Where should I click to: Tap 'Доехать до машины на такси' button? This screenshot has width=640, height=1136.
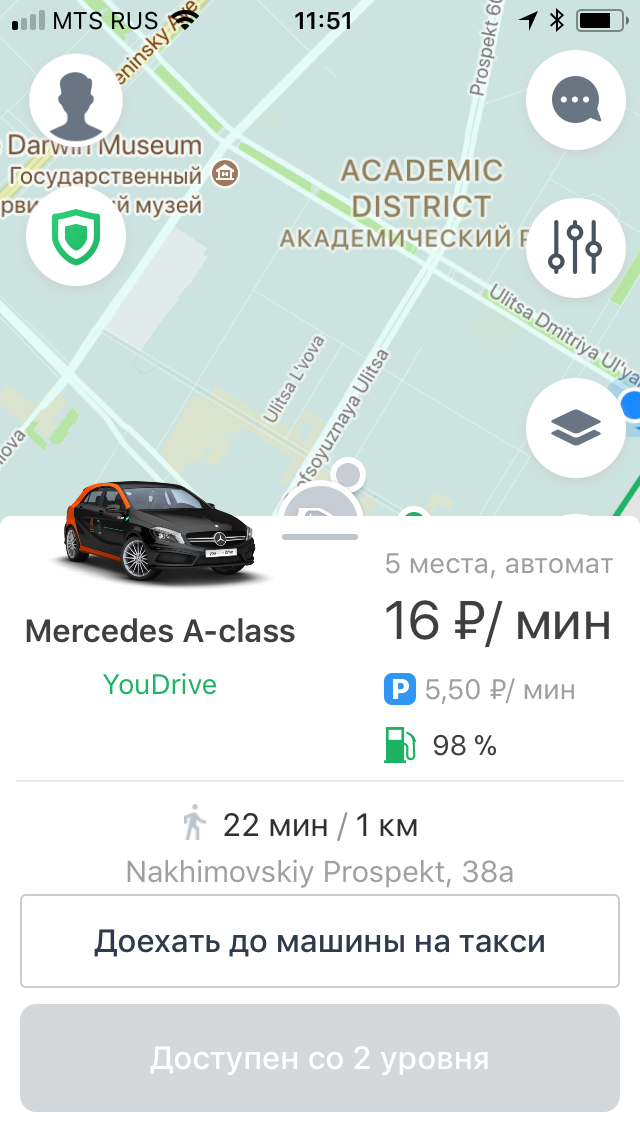(320, 941)
